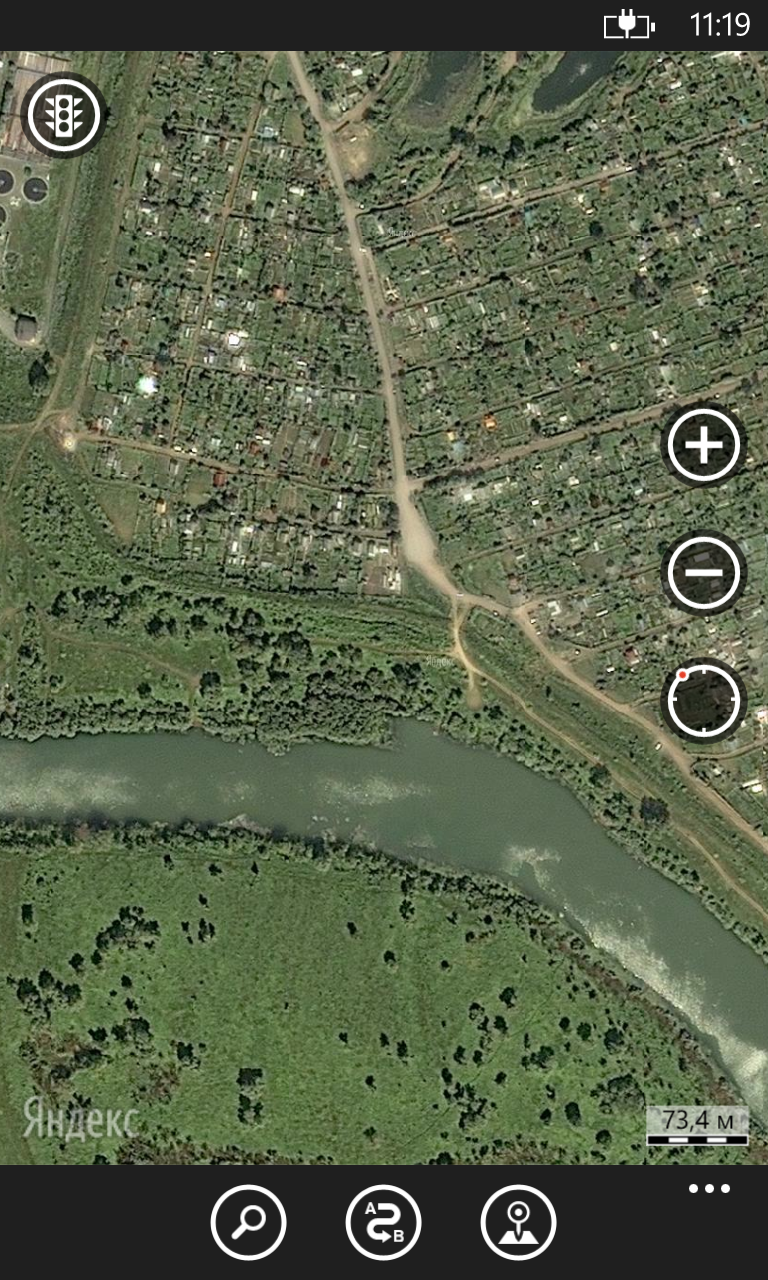Build a route from A to B
768x1280 pixels.
tap(383, 1222)
